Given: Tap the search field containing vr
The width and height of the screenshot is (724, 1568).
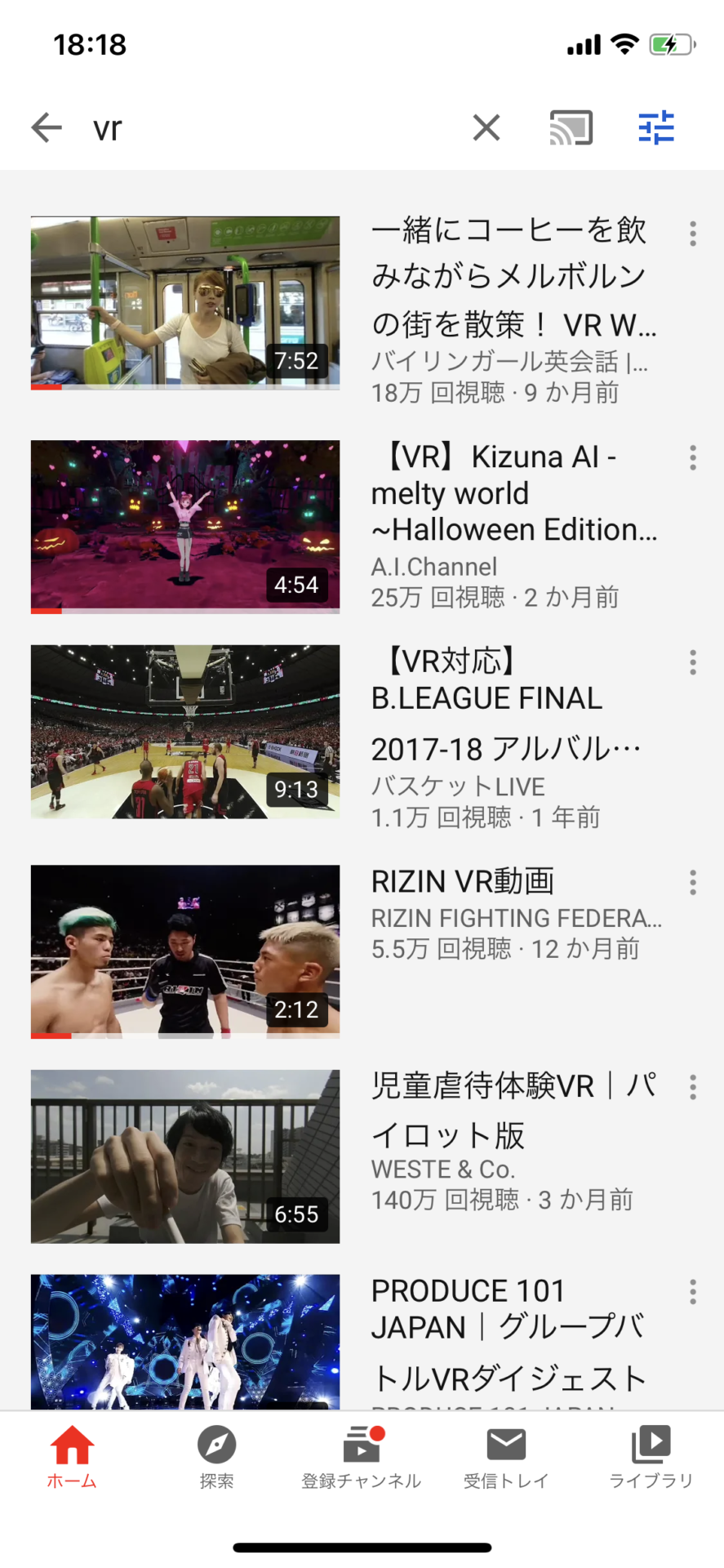Looking at the screenshot, I should click(269, 127).
